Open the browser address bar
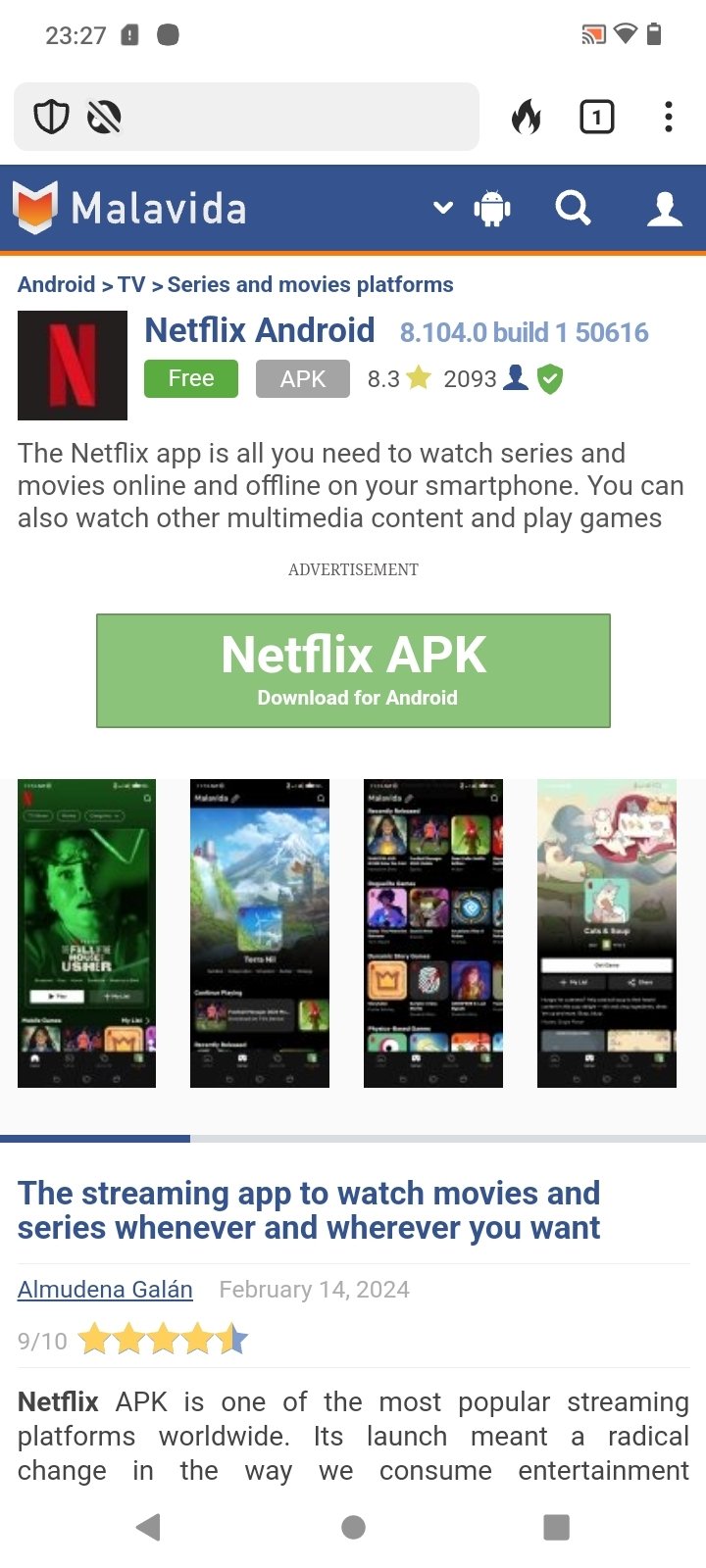This screenshot has height=1568, width=706. [x=294, y=118]
